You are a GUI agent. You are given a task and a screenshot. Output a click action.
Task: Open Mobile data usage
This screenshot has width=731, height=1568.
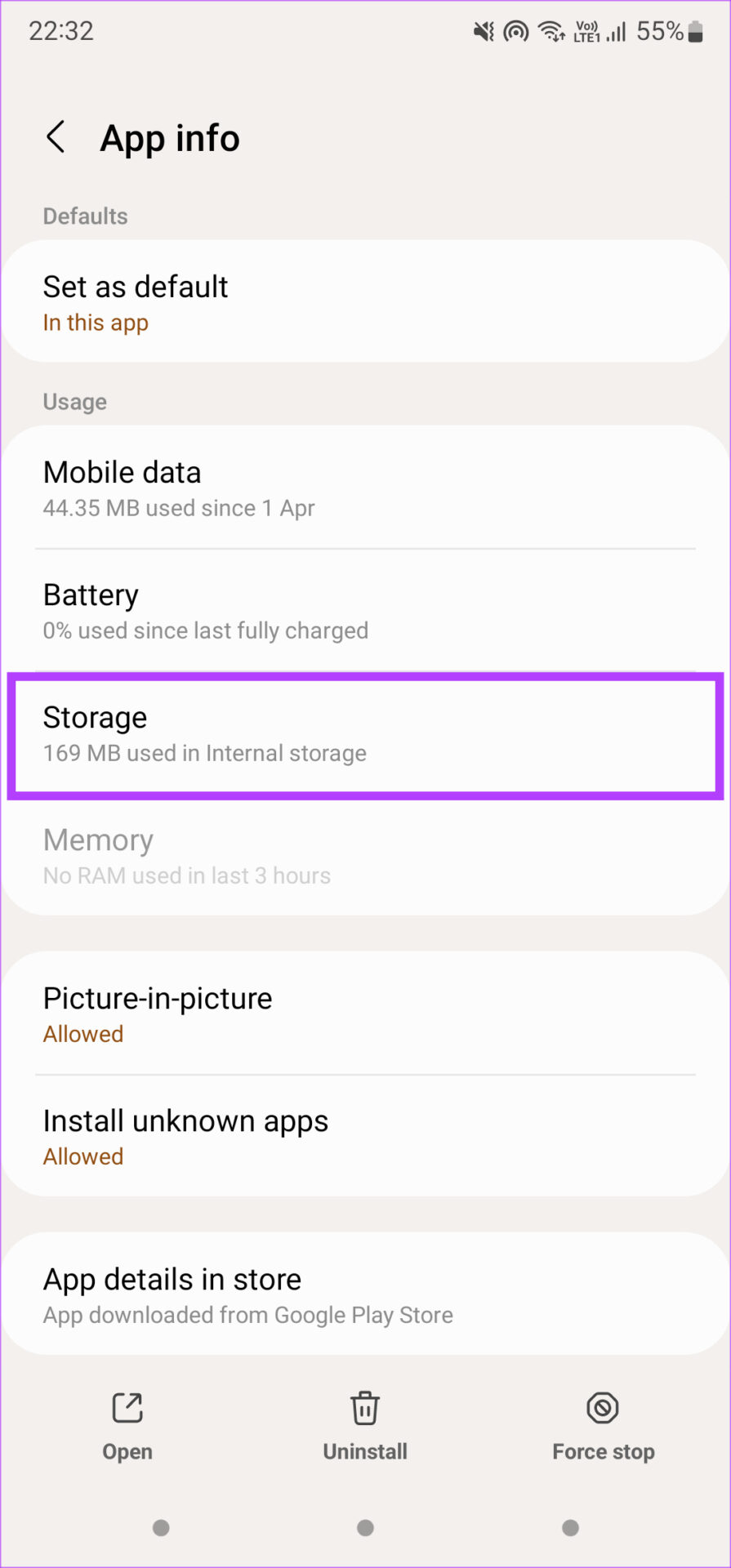(x=365, y=488)
